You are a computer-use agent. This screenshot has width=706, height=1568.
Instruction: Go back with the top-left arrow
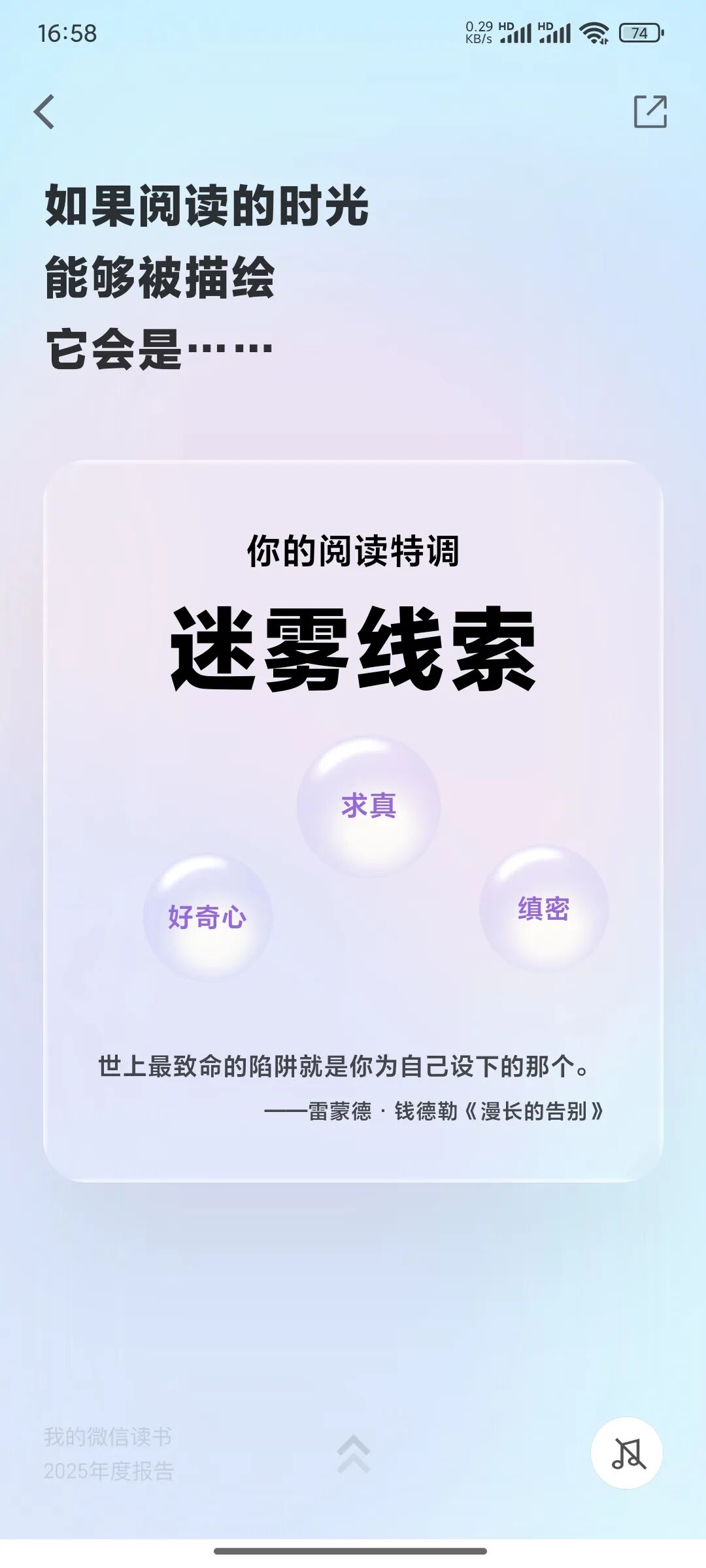[44, 112]
